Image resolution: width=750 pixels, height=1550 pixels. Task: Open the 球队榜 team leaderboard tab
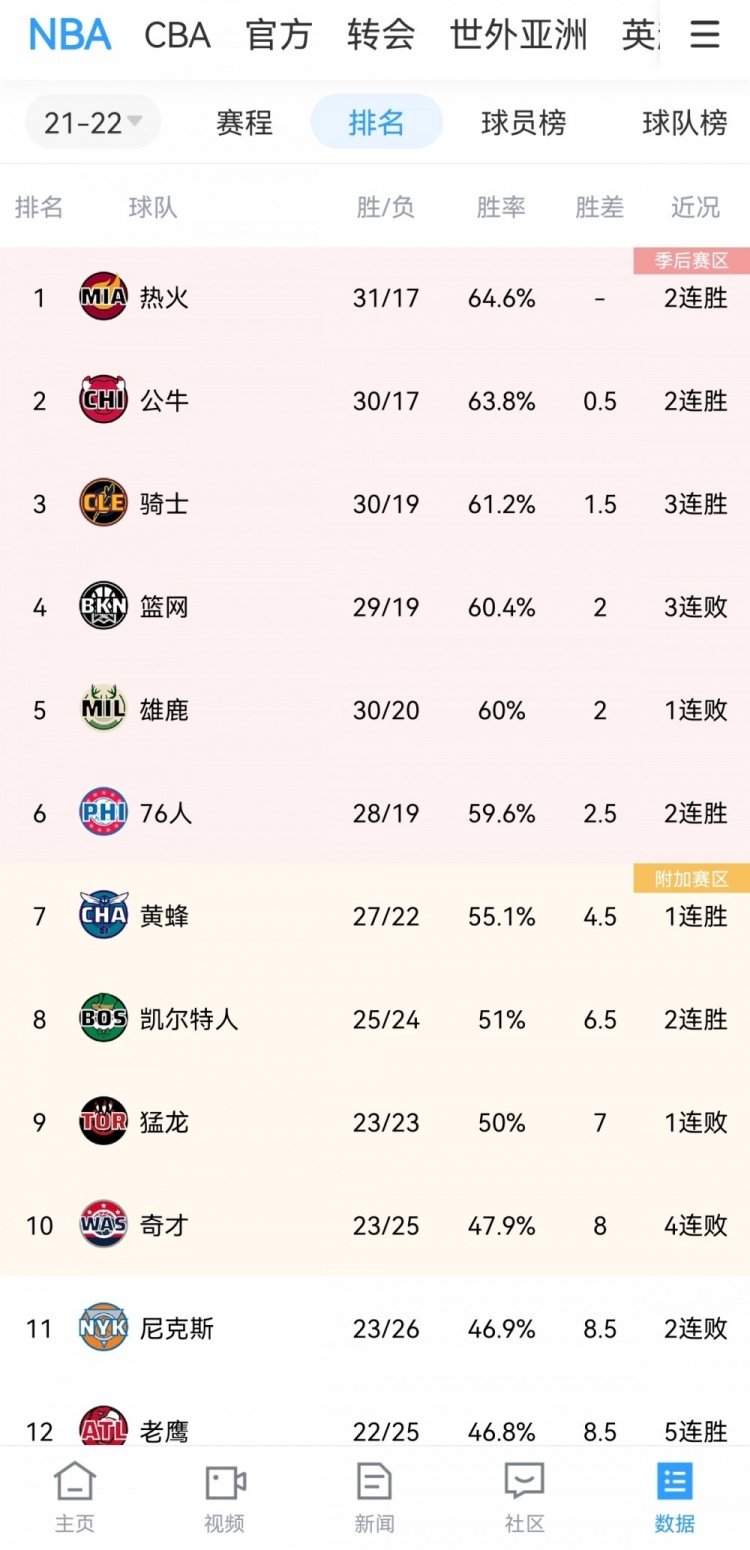point(685,122)
